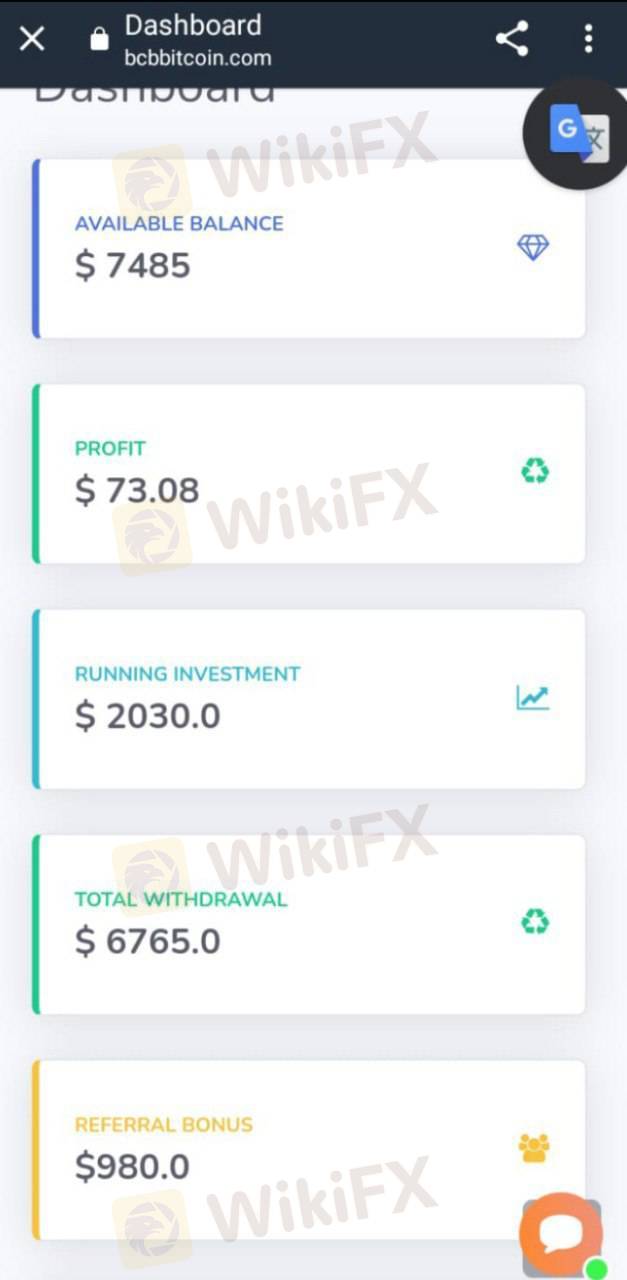Open the orange live chat widget
Image resolution: width=627 pixels, height=1280 pixels.
(560, 1234)
